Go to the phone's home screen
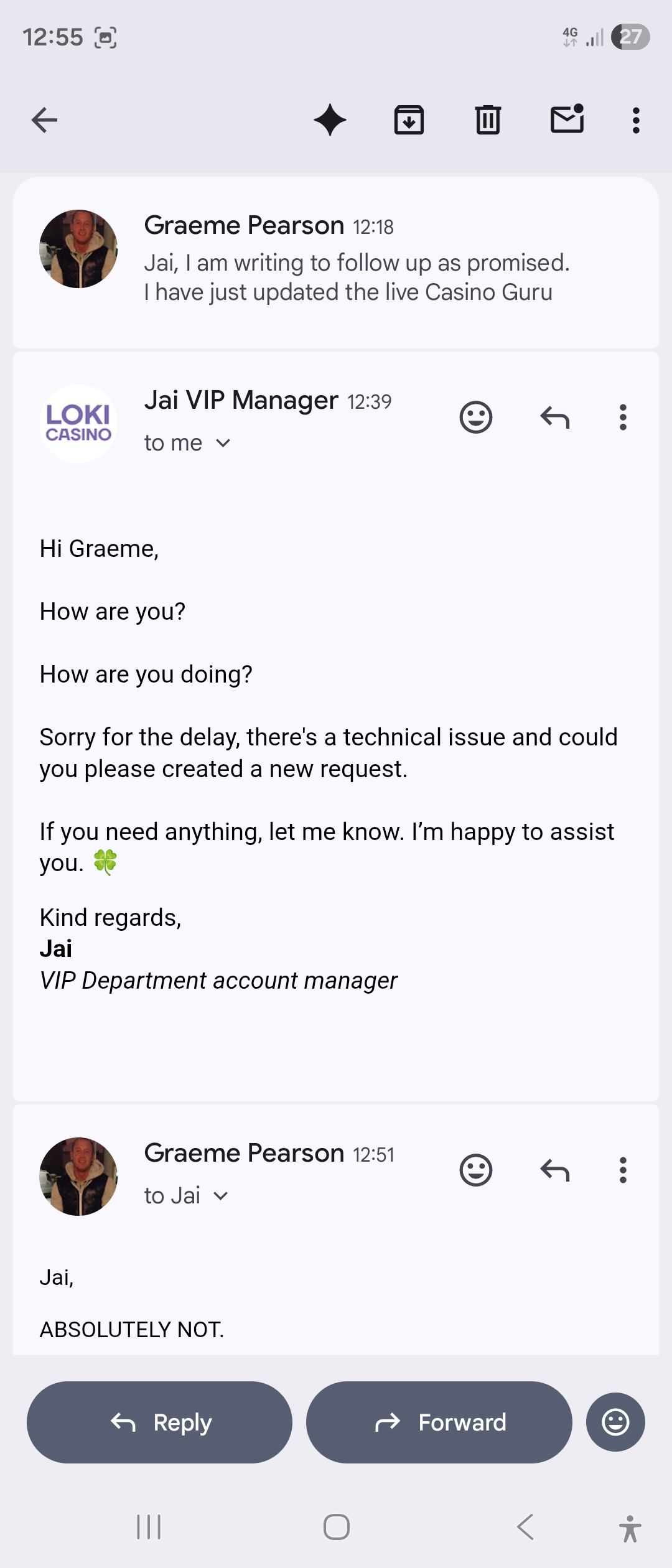672x1568 pixels. [x=337, y=1527]
